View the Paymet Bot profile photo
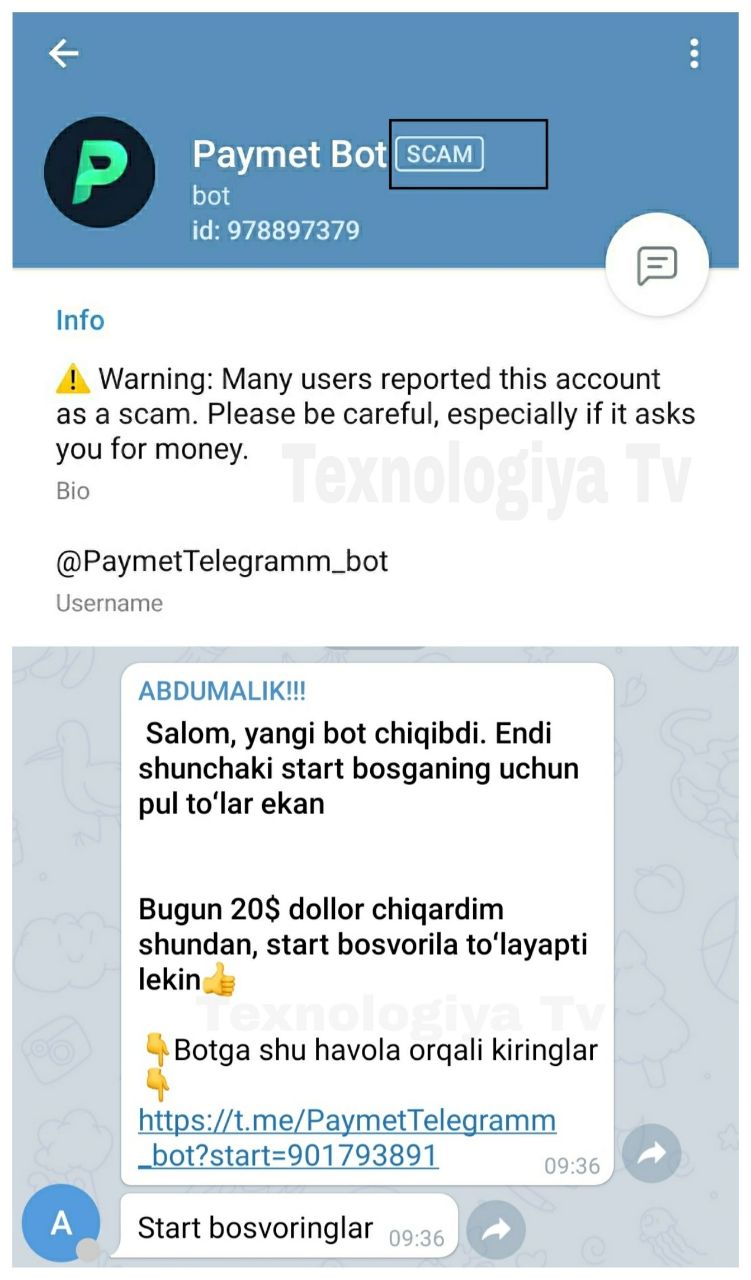 (x=100, y=172)
